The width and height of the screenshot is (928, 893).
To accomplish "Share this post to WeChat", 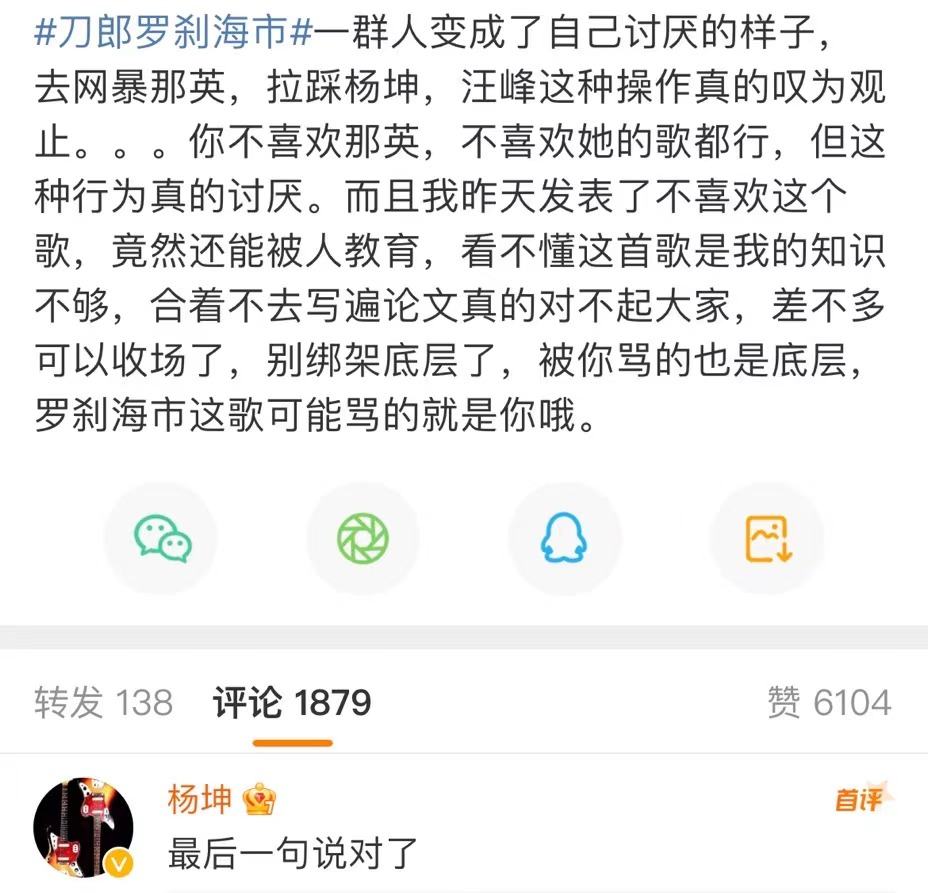I will (162, 539).
